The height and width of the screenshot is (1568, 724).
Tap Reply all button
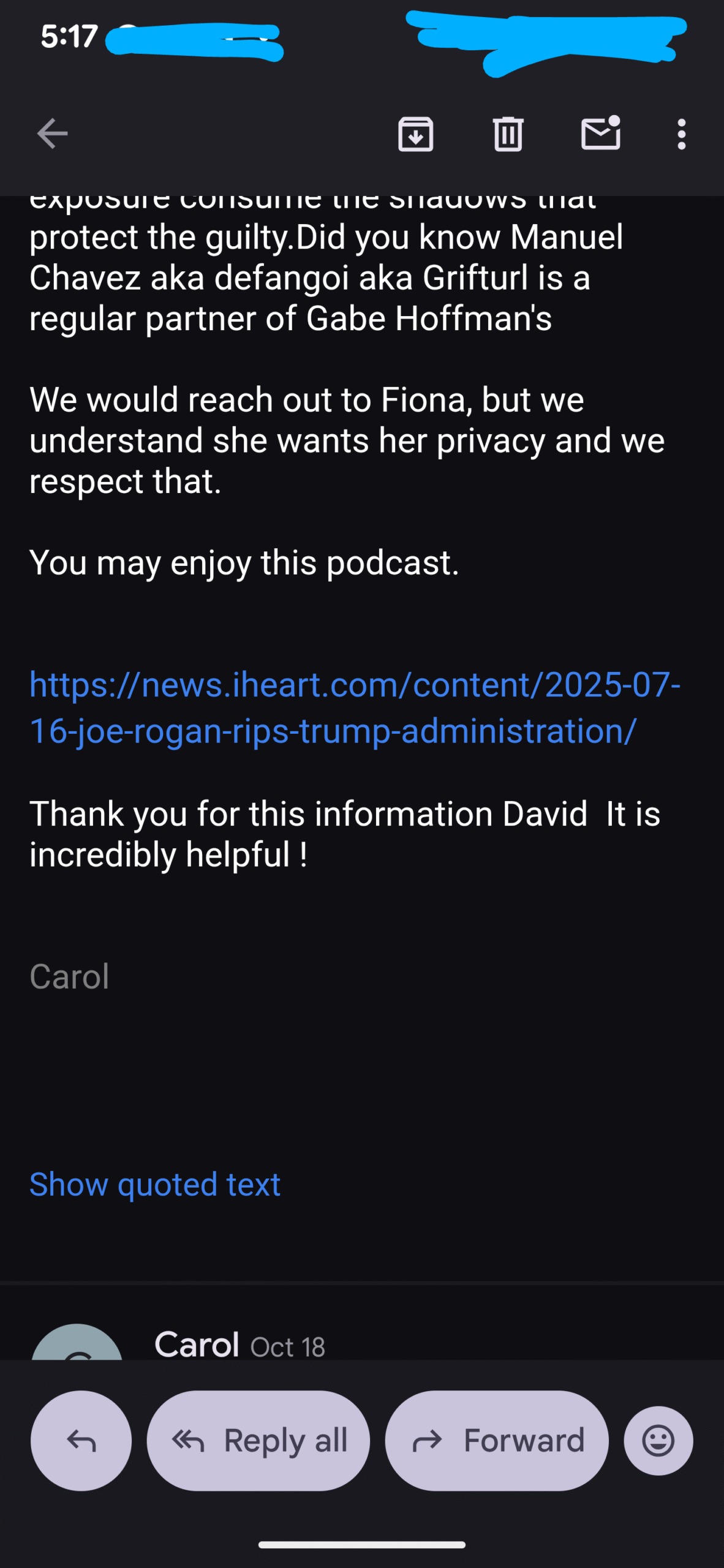[x=258, y=1441]
